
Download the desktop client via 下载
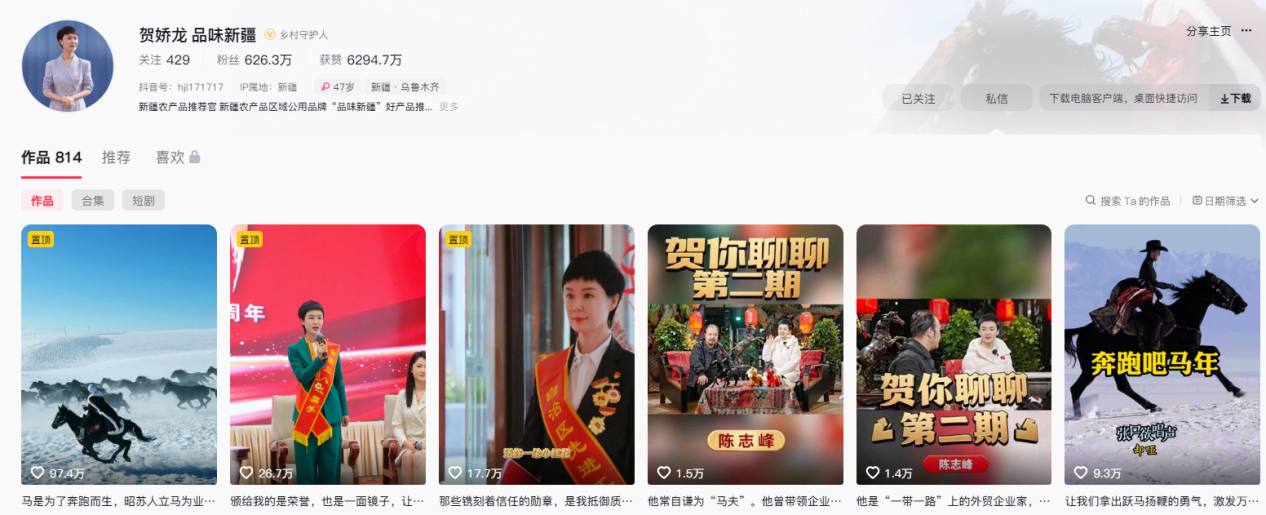click(1235, 98)
